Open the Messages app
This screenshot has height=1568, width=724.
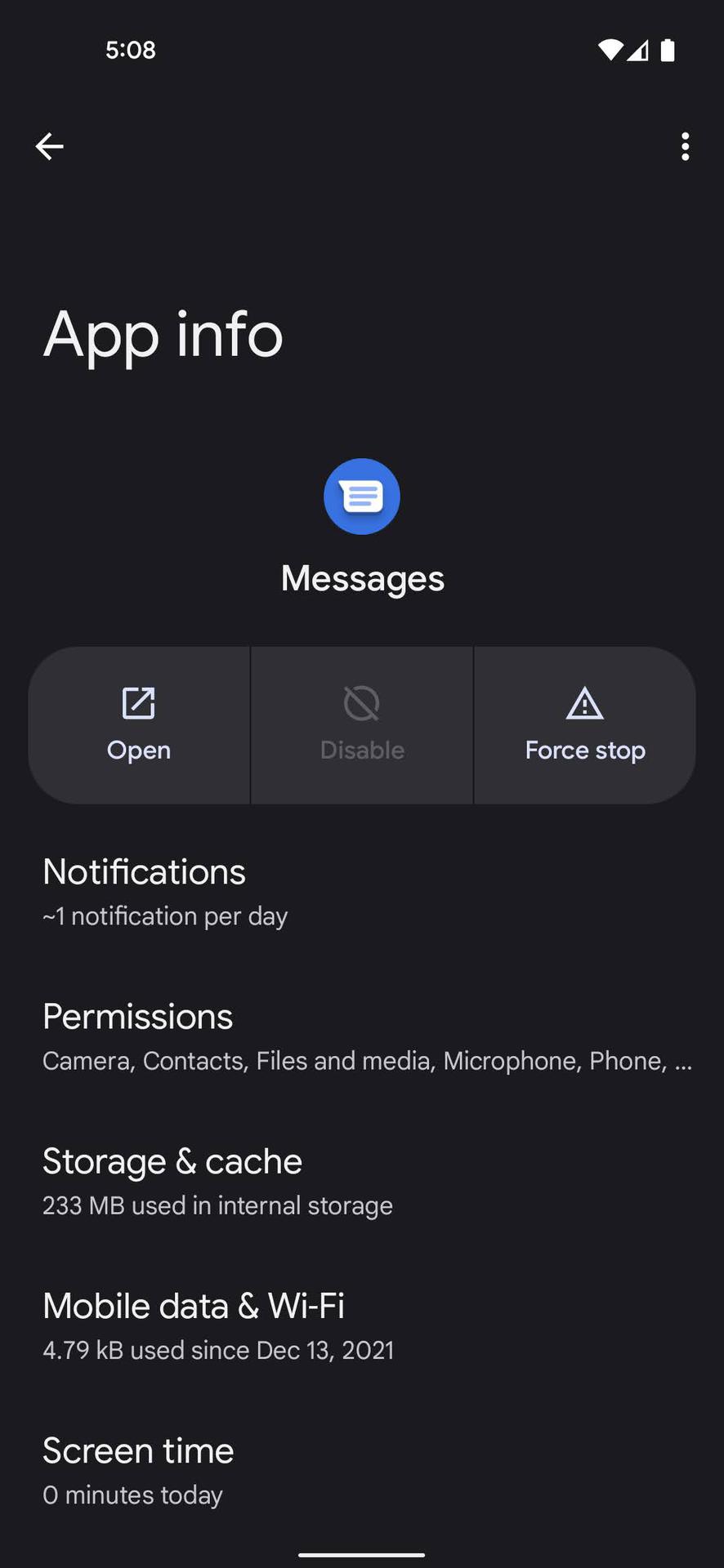pyautogui.click(x=139, y=725)
